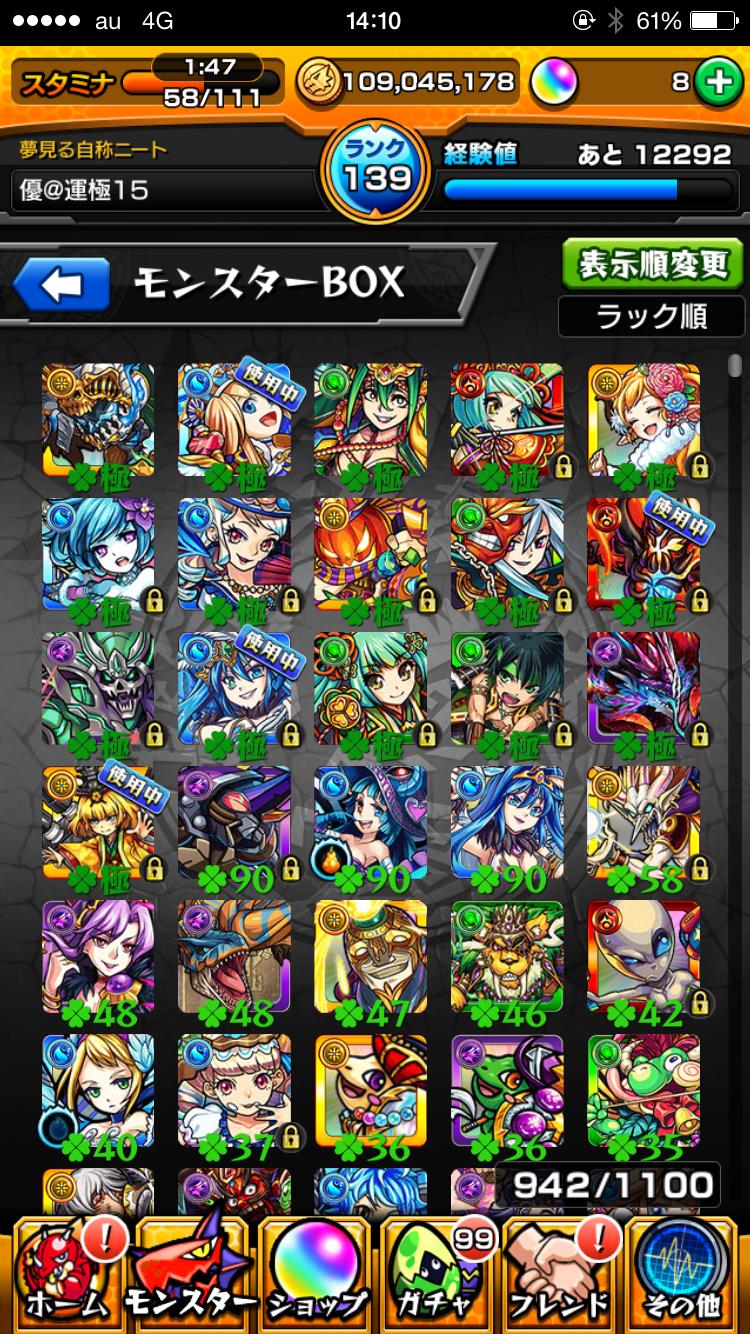Select the monster with luck 40
Image resolution: width=750 pixels, height=1334 pixels.
[x=98, y=1091]
